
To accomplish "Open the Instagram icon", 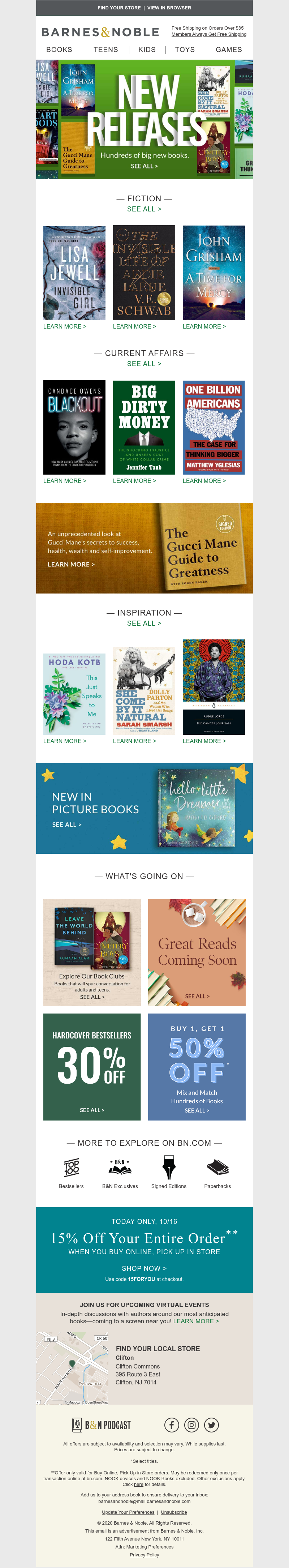I will pyautogui.click(x=192, y=1425).
